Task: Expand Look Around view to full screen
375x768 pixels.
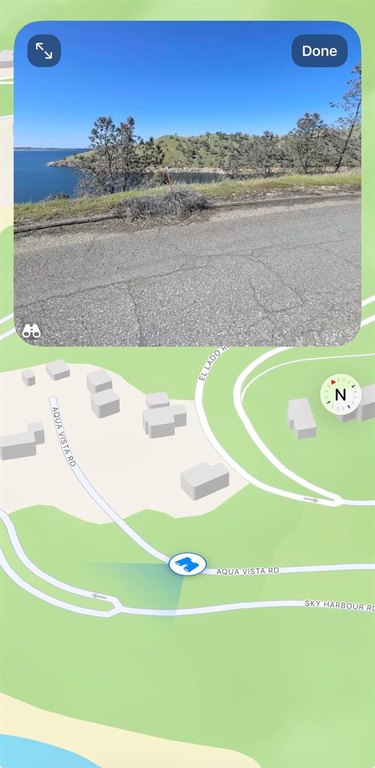Action: click(44, 50)
